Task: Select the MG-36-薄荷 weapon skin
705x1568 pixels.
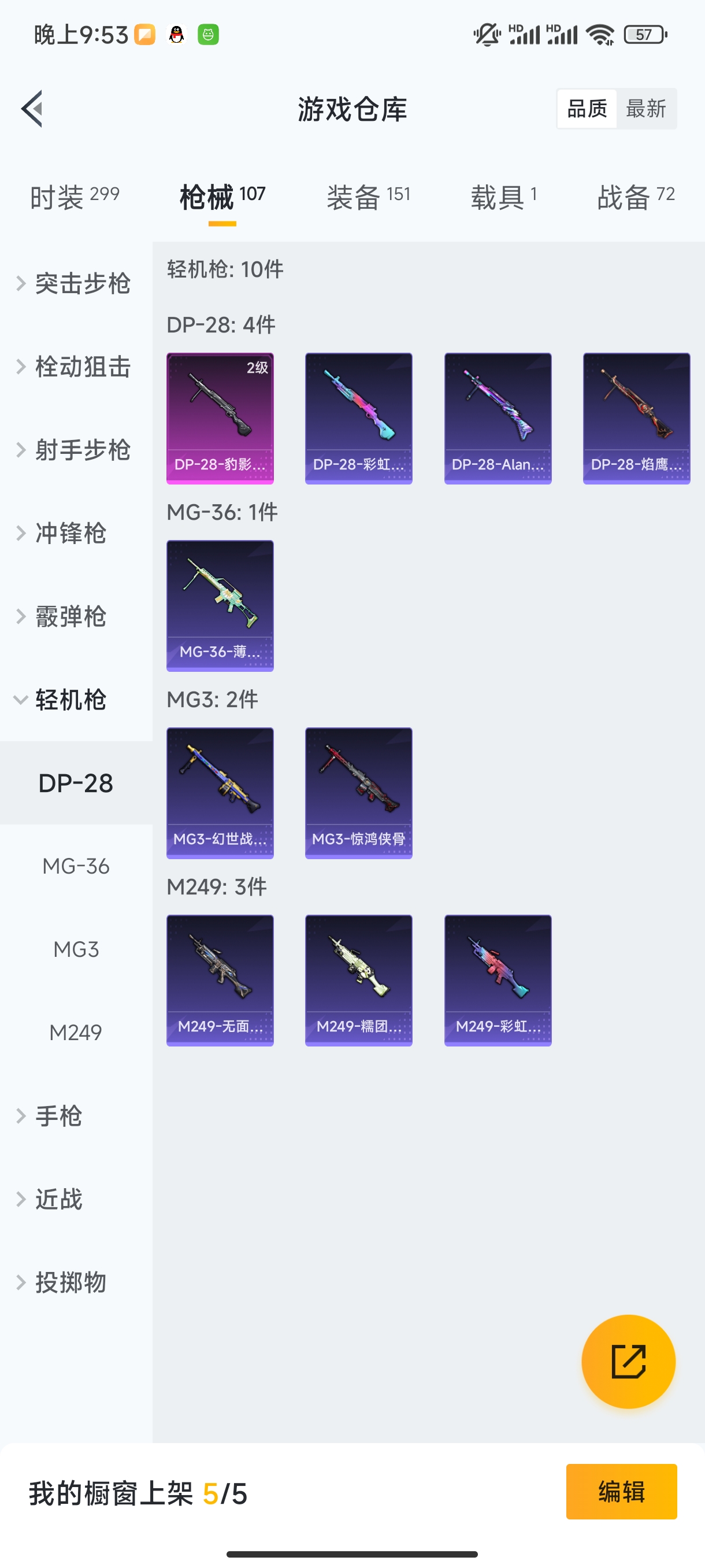Action: click(x=220, y=606)
